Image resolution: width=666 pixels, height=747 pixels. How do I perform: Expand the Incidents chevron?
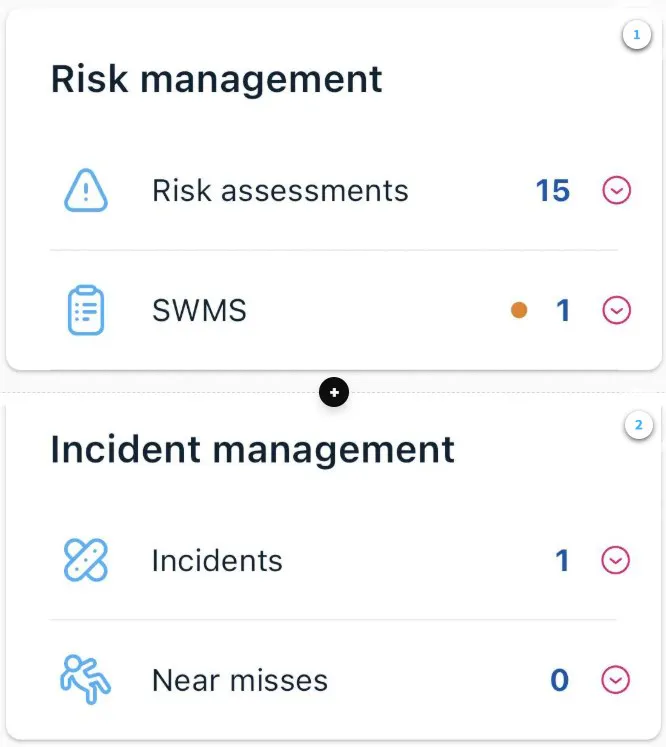(x=616, y=560)
